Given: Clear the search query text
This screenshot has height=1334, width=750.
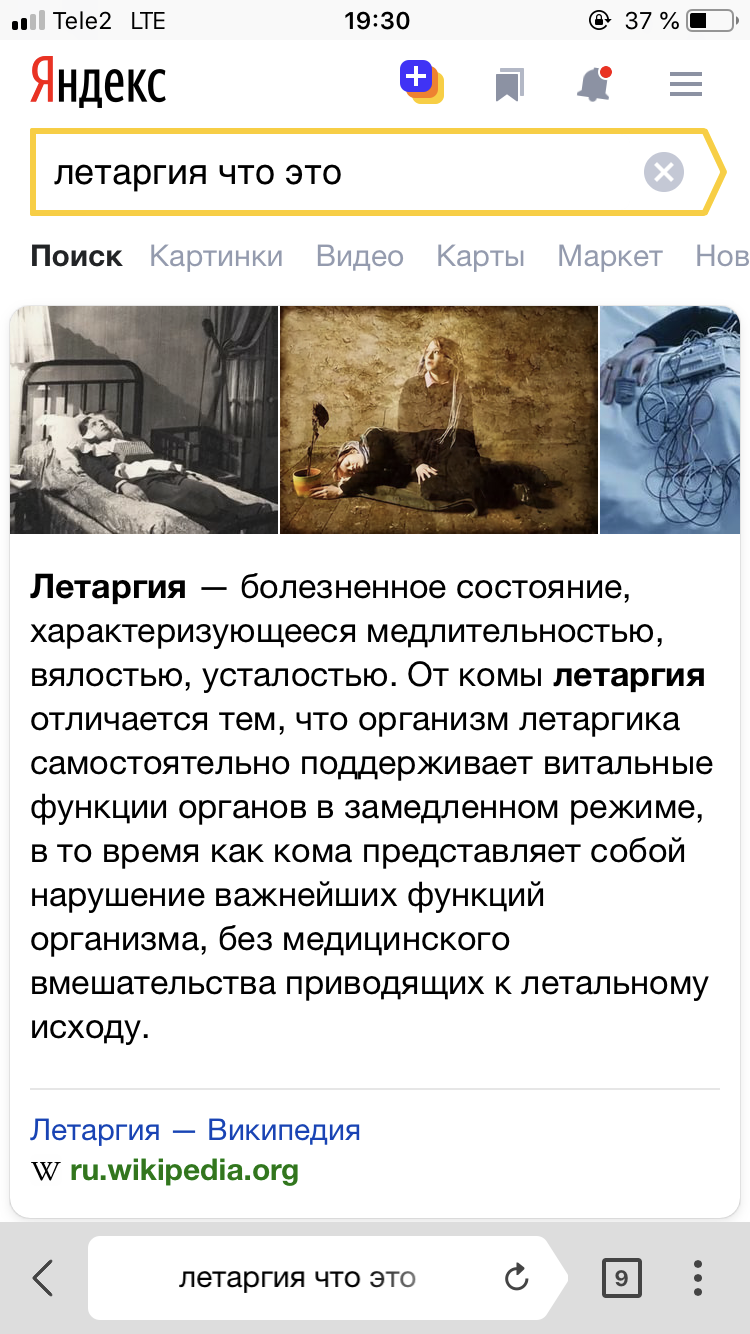Looking at the screenshot, I should click(663, 172).
